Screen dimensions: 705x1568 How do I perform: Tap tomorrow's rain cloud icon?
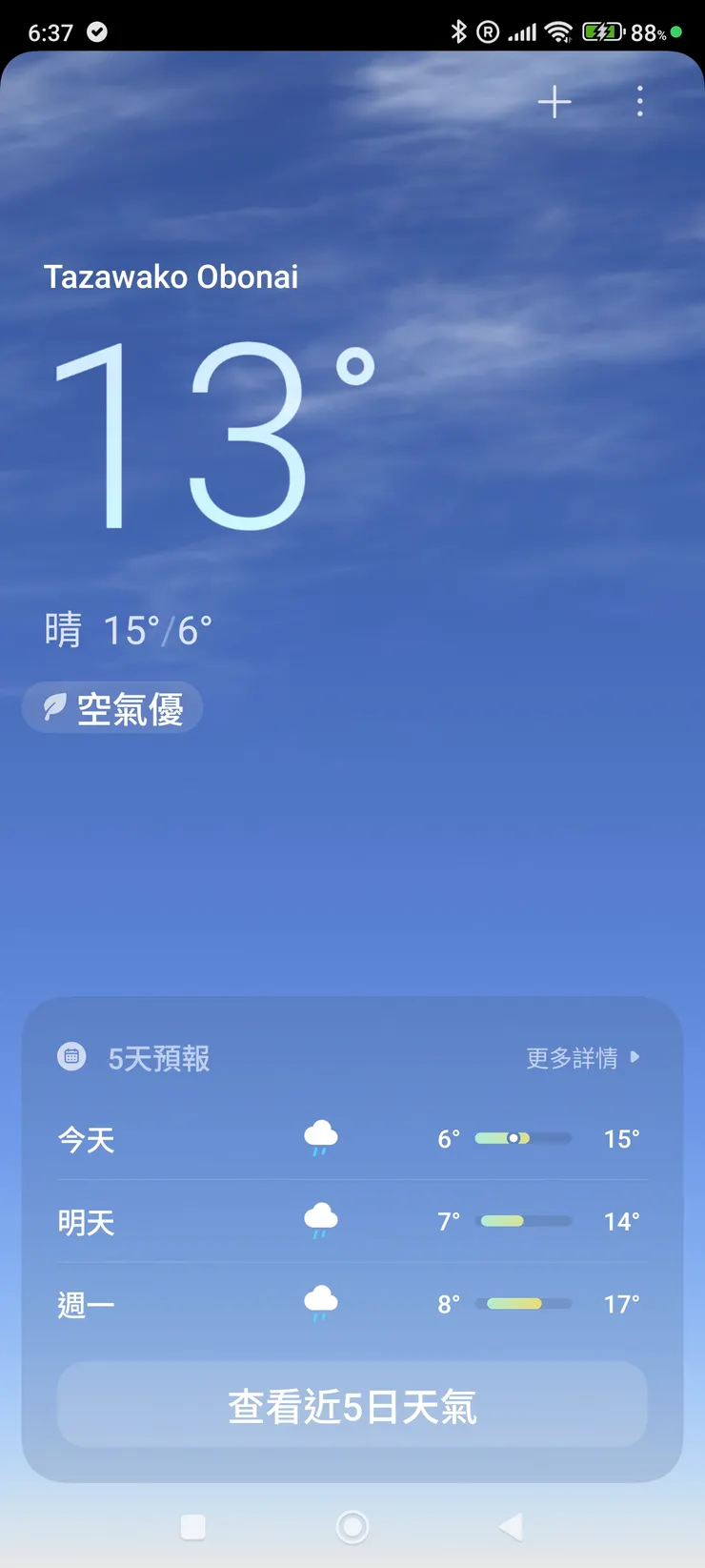(x=321, y=1220)
